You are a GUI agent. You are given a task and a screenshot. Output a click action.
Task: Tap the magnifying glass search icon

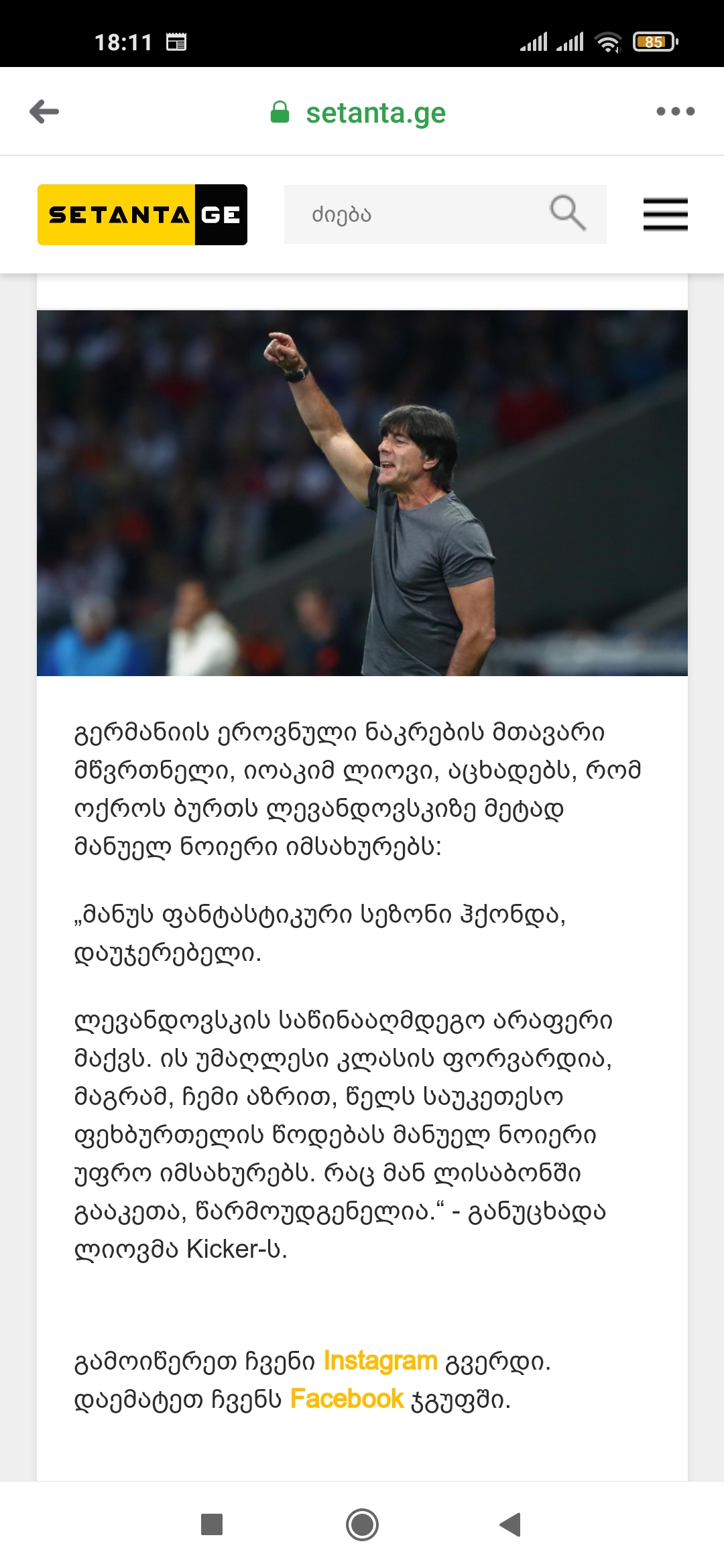coord(567,214)
